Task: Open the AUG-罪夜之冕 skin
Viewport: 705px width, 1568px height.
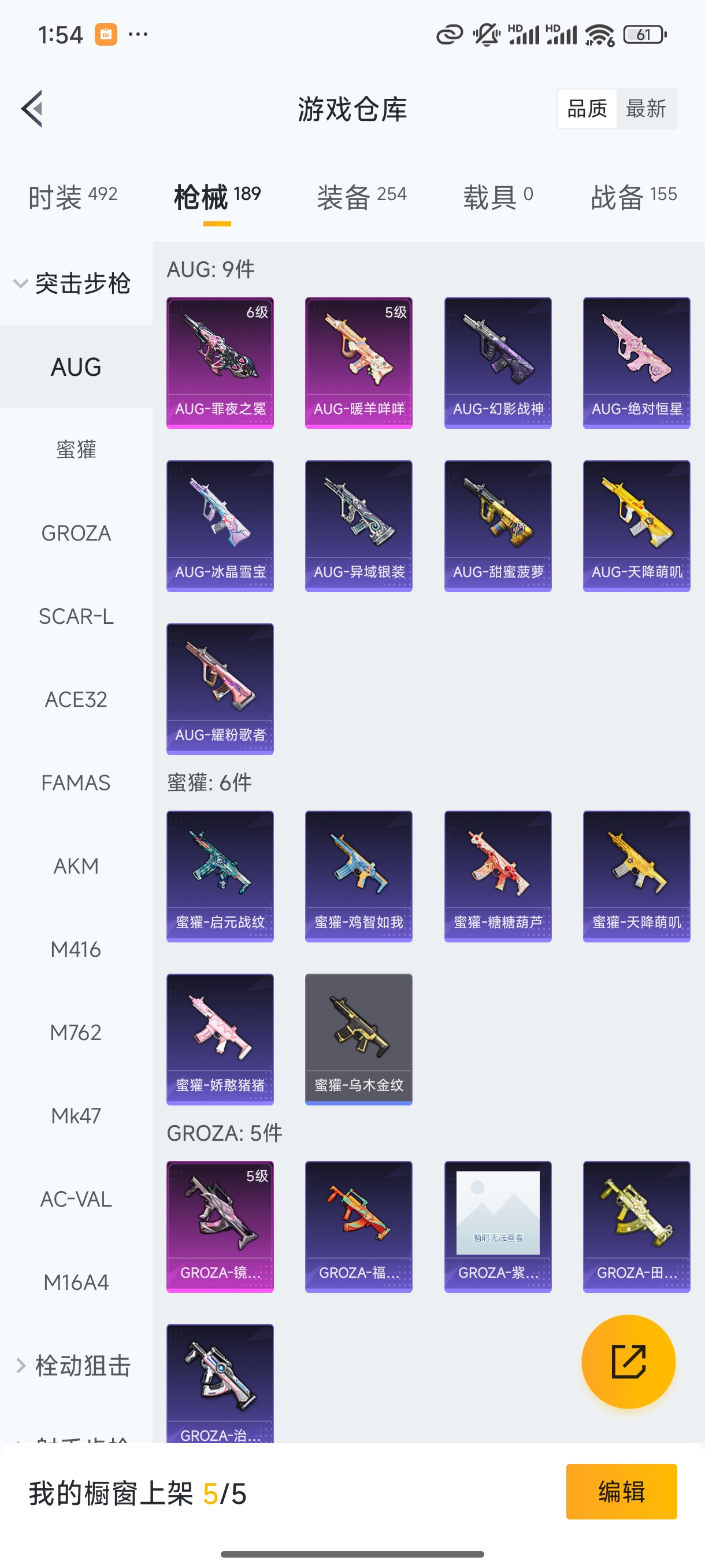Action: click(220, 363)
